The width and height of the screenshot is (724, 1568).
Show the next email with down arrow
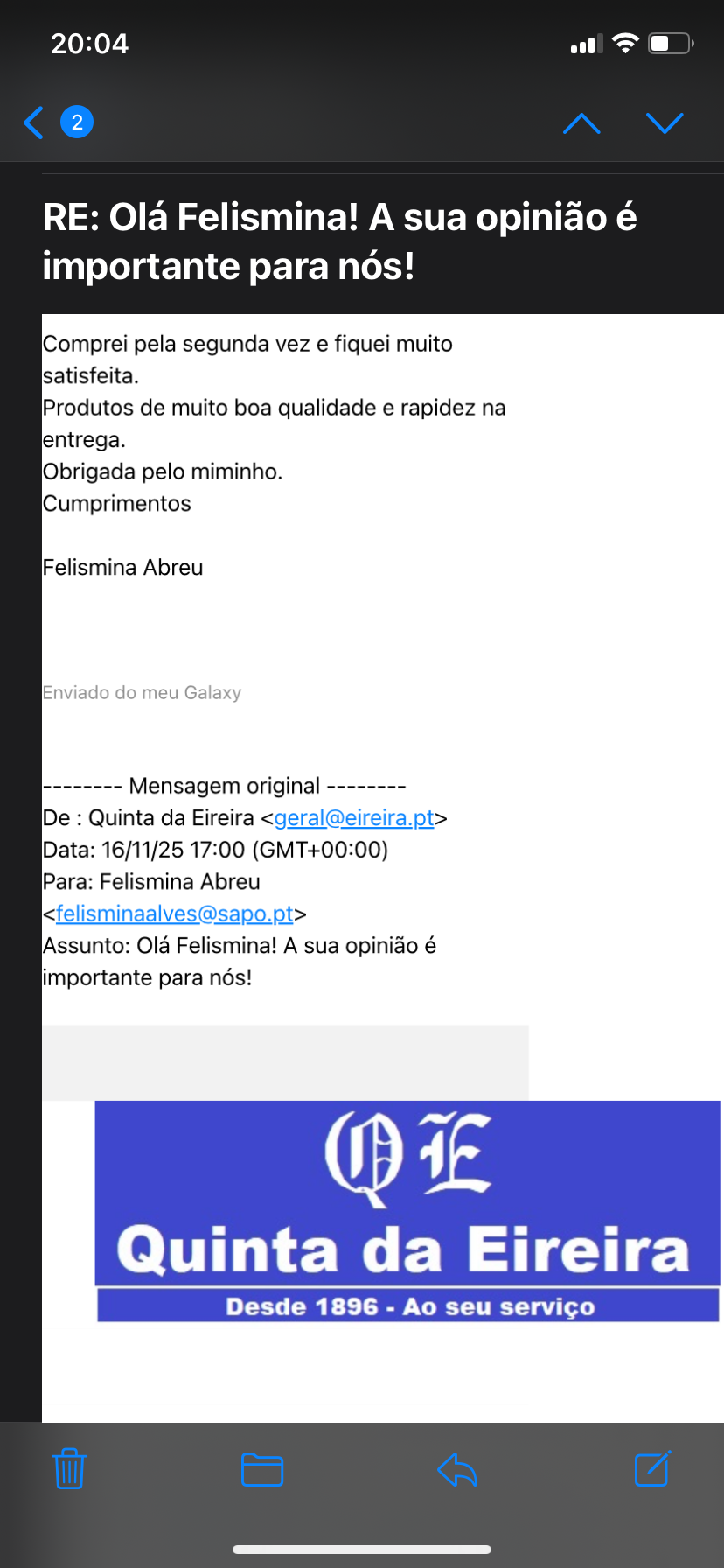click(665, 123)
